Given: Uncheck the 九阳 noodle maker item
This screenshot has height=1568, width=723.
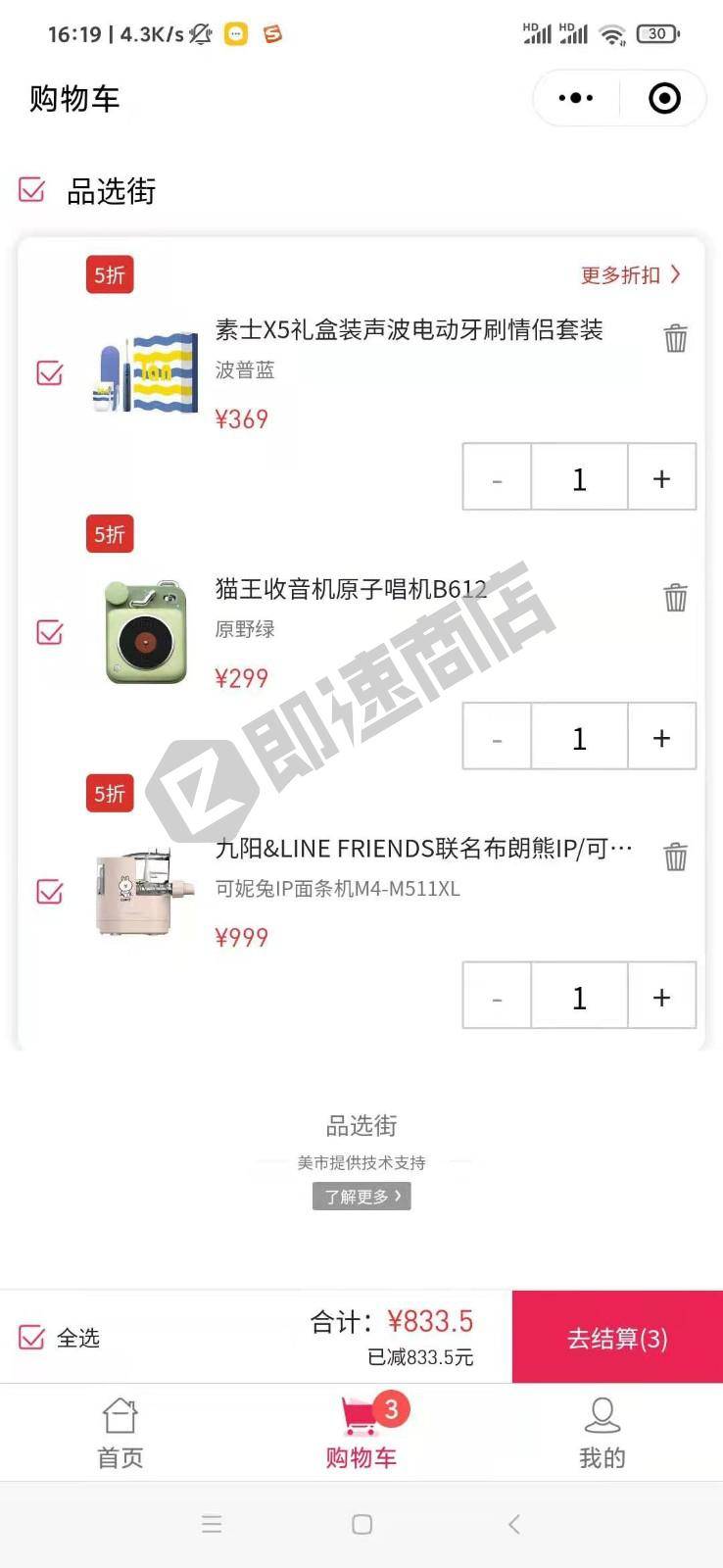Looking at the screenshot, I should (x=50, y=892).
